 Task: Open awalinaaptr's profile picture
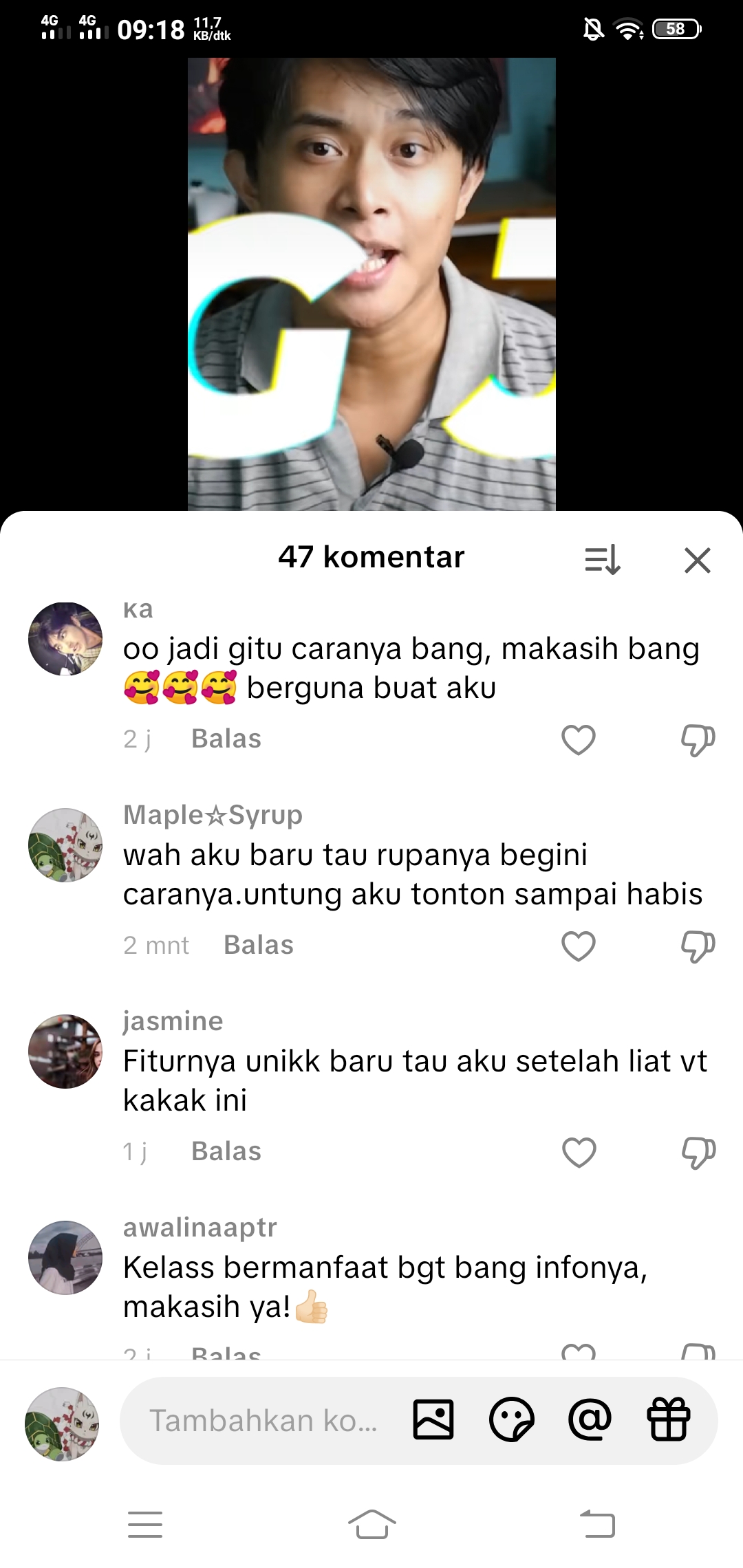click(x=65, y=1257)
